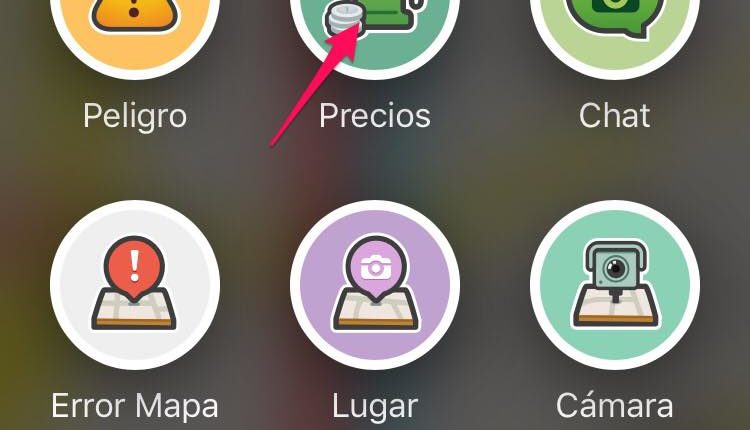Report a hazard with Peligro
This screenshot has width=750, height=430.
tap(135, 25)
